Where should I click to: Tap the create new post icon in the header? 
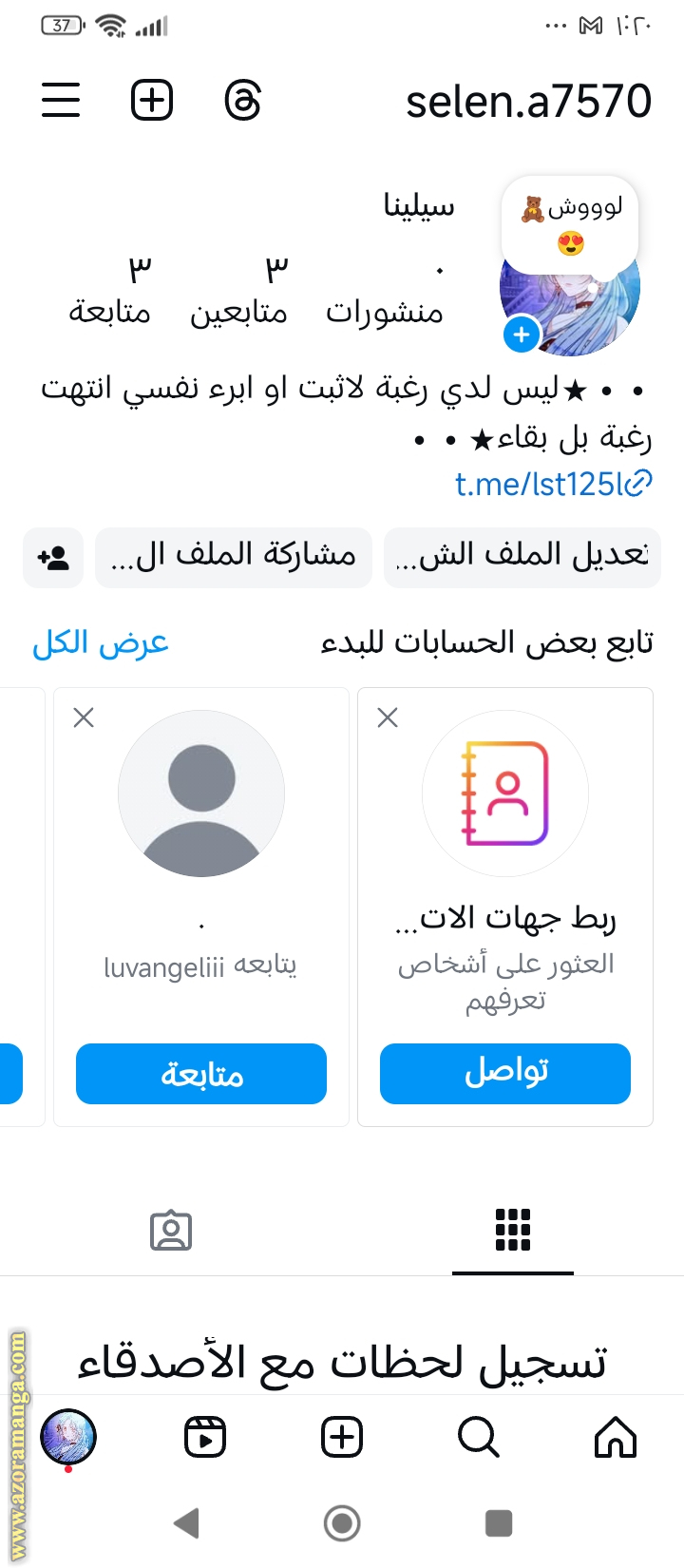pyautogui.click(x=152, y=100)
